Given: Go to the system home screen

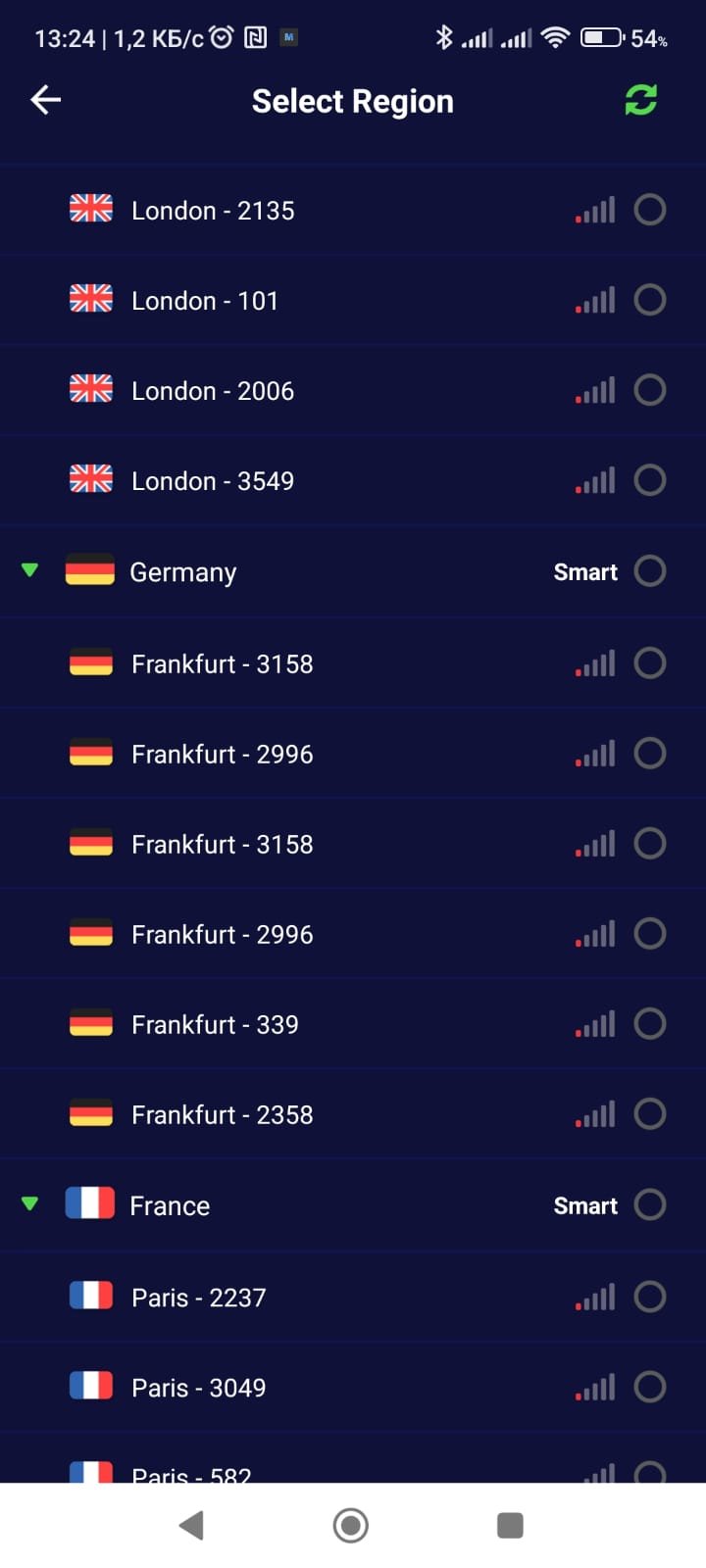Looking at the screenshot, I should [x=351, y=1525].
